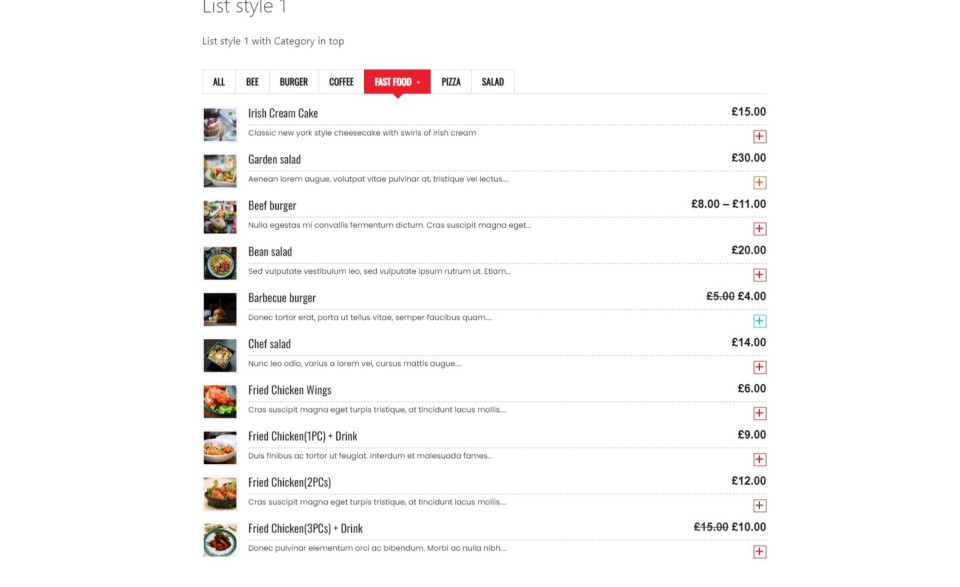Add Fried Chicken(3PCs) + Drink to order
This screenshot has width=960, height=587.
click(760, 552)
